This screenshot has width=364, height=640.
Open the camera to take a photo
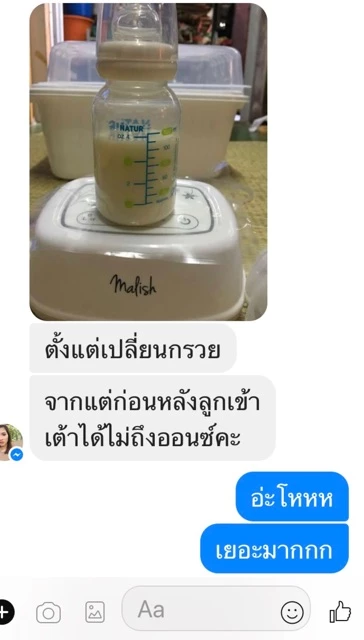click(x=49, y=613)
